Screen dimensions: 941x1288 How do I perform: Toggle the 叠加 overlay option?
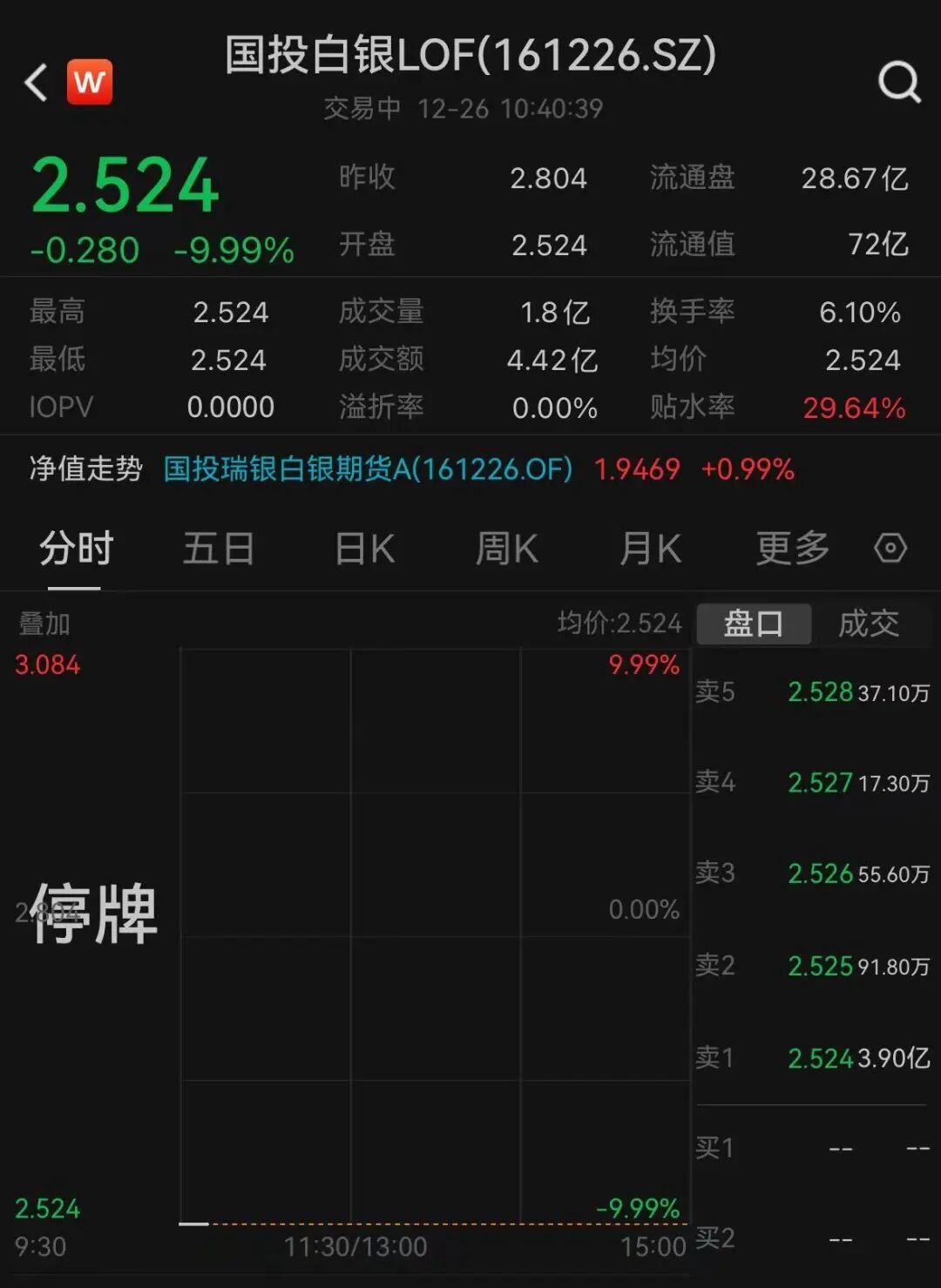[x=44, y=624]
